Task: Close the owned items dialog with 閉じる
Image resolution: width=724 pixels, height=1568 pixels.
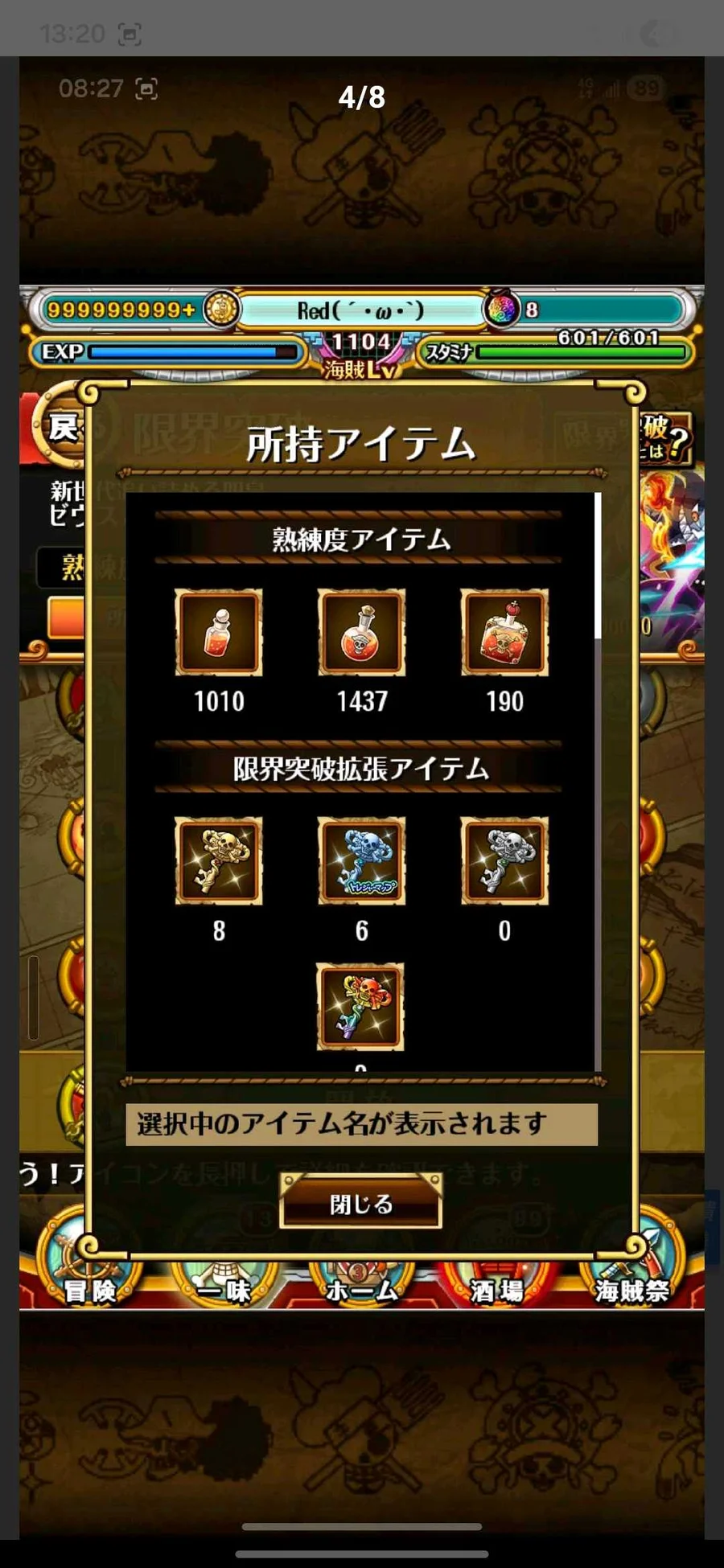Action: pyautogui.click(x=361, y=1203)
